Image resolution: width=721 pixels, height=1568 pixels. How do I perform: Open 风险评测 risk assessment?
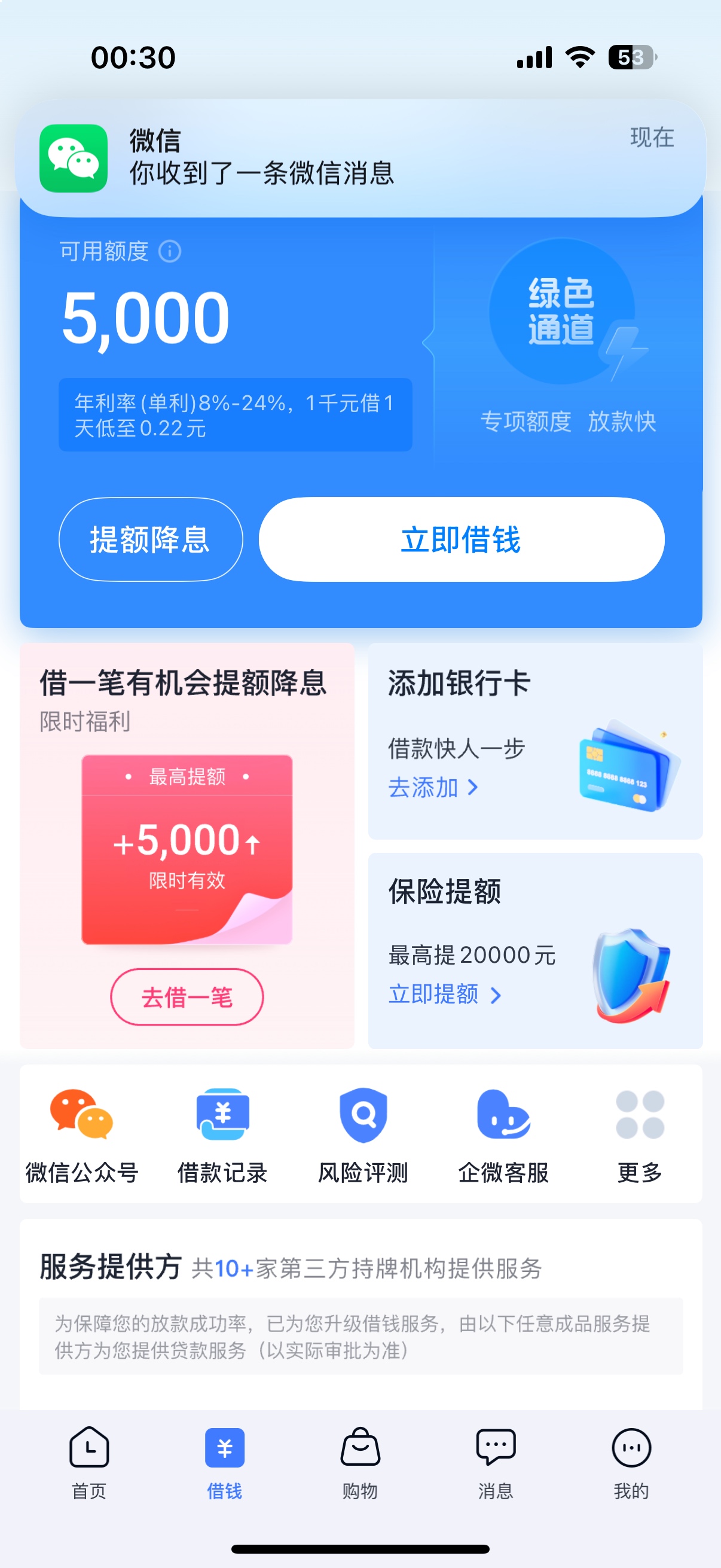(363, 1136)
